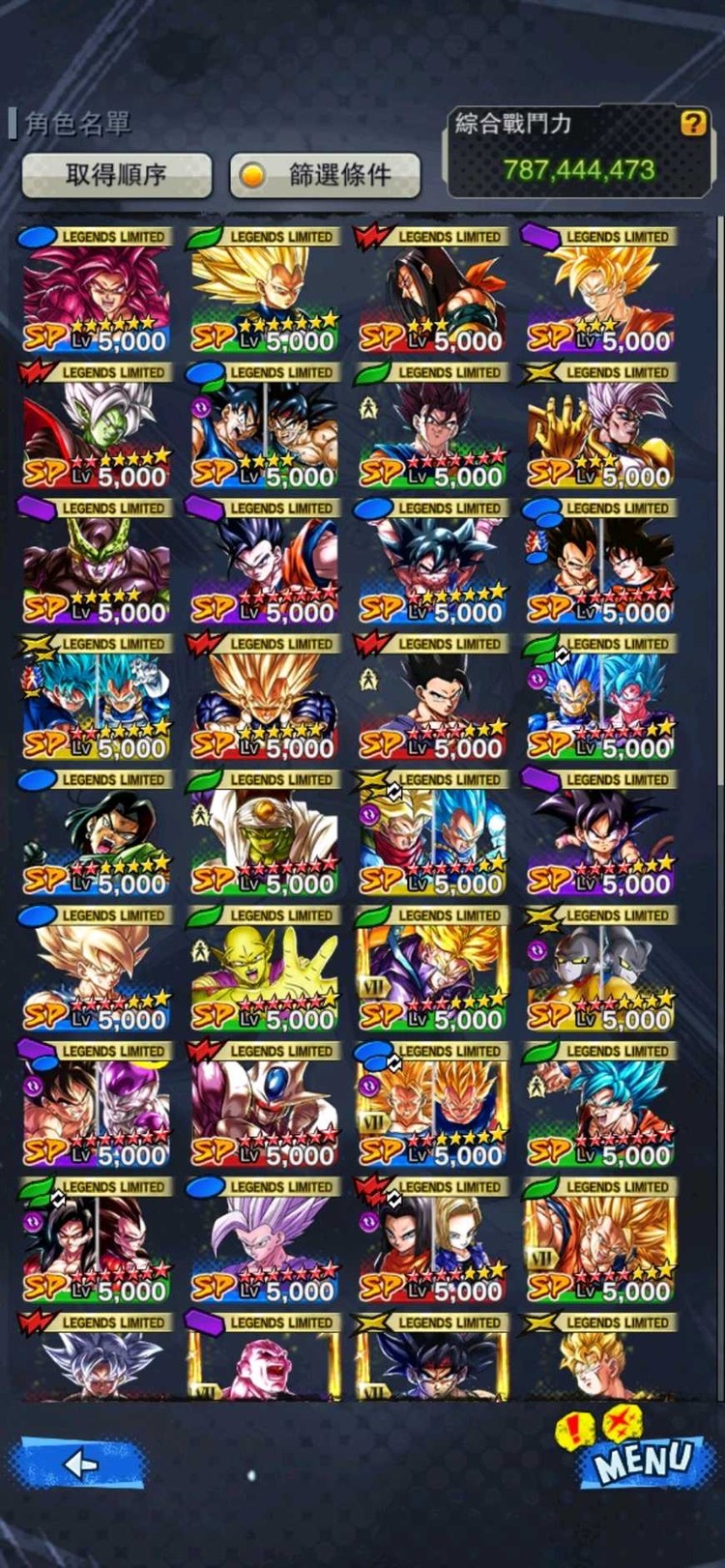Viewport: 725px width, 1568px height.
Task: Choose the Gamma 1 and Gamma 2 card
Action: click(599, 968)
